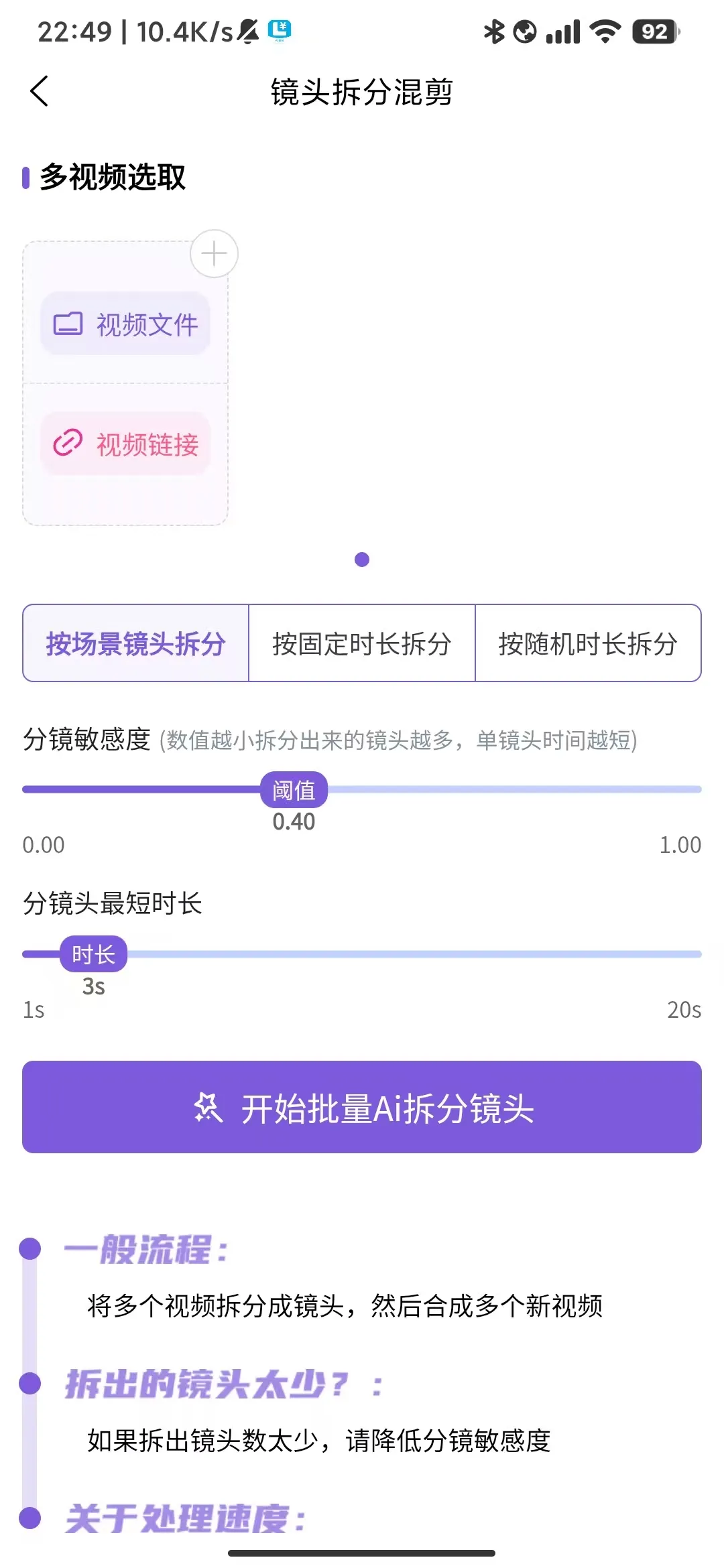
Task: Choose 视频文件 to import a video file
Action: tap(125, 324)
